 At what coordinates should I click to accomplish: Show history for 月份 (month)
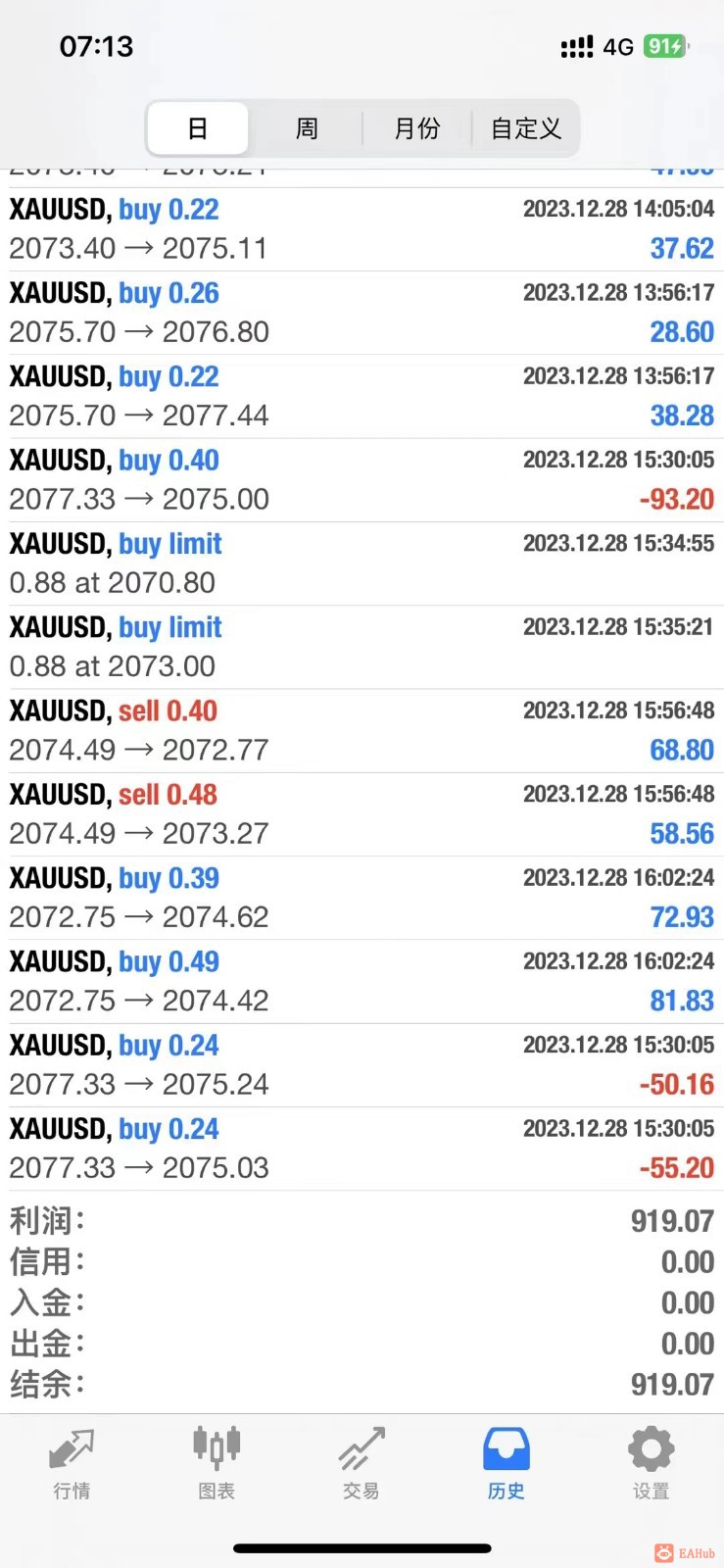coord(417,128)
